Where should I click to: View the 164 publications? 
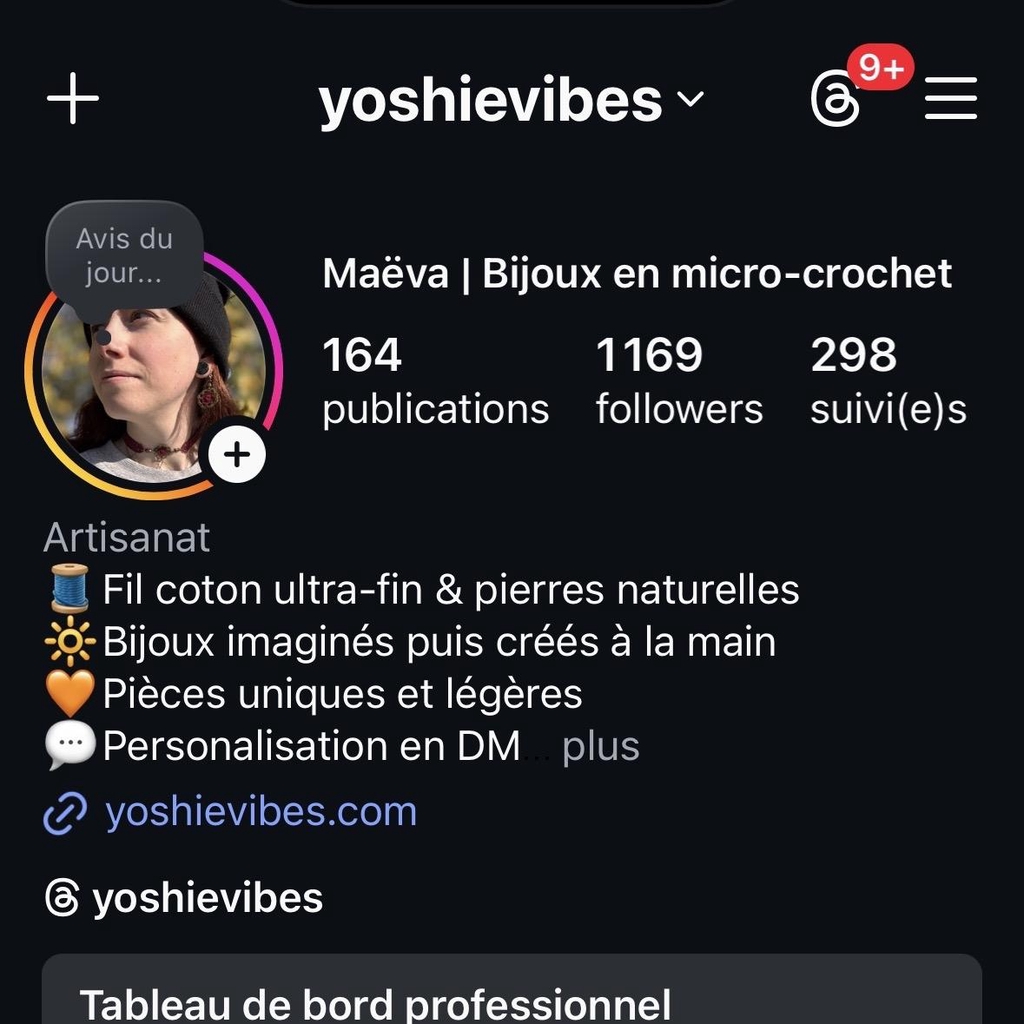pyautogui.click(x=435, y=382)
